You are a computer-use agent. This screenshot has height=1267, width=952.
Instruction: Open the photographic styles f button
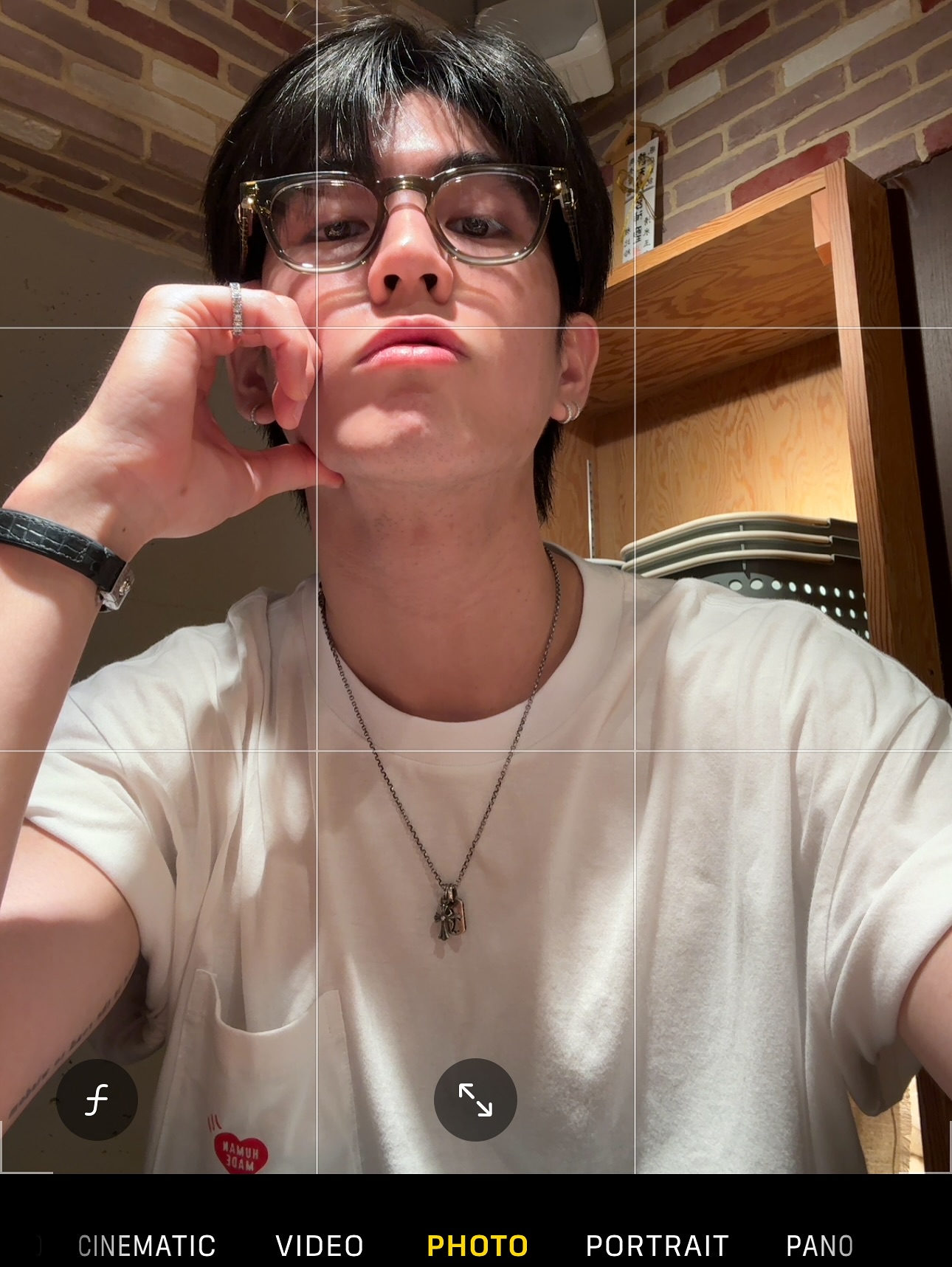point(97,1100)
